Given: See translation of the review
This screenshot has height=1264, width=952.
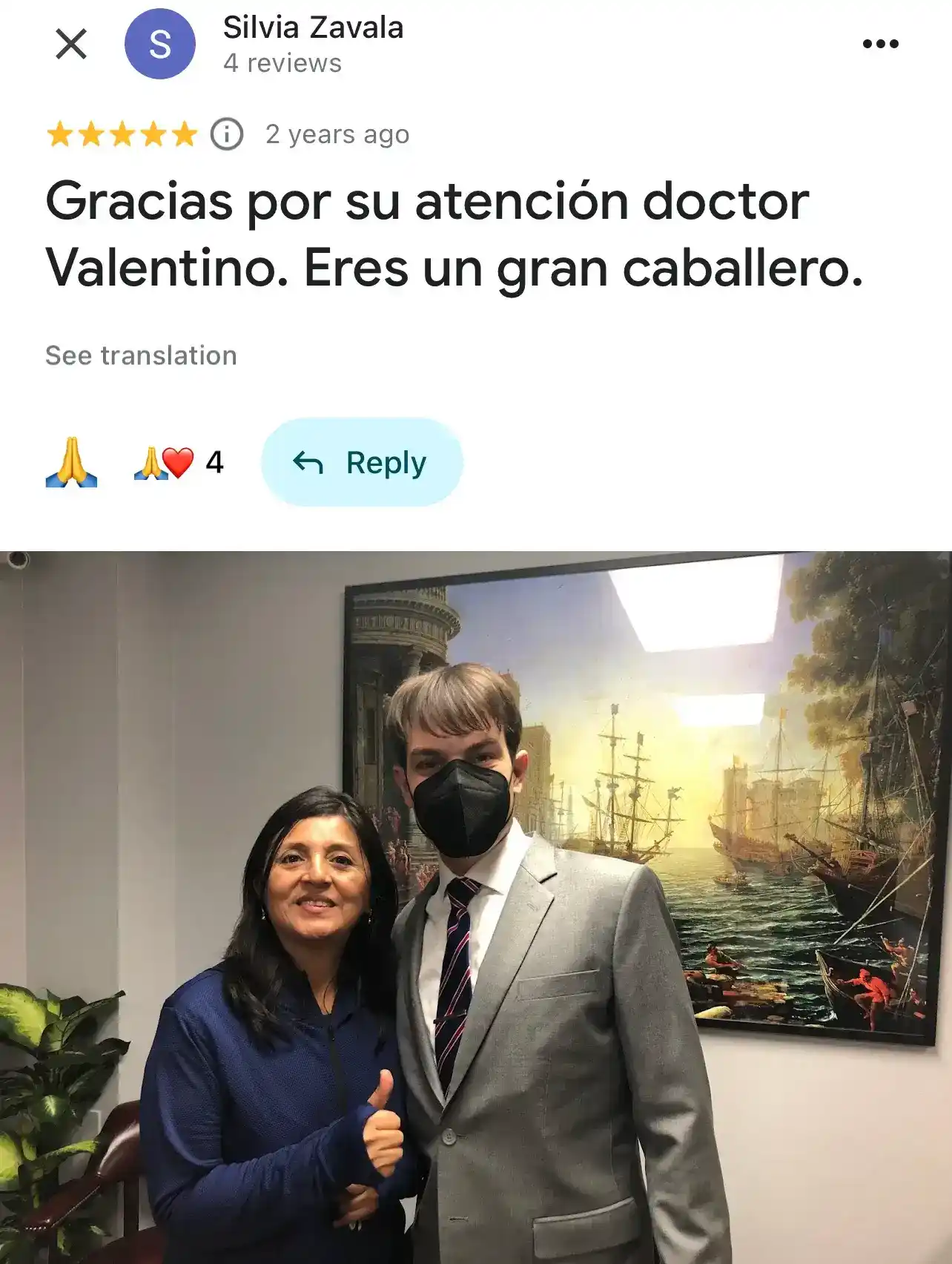Looking at the screenshot, I should coord(141,356).
